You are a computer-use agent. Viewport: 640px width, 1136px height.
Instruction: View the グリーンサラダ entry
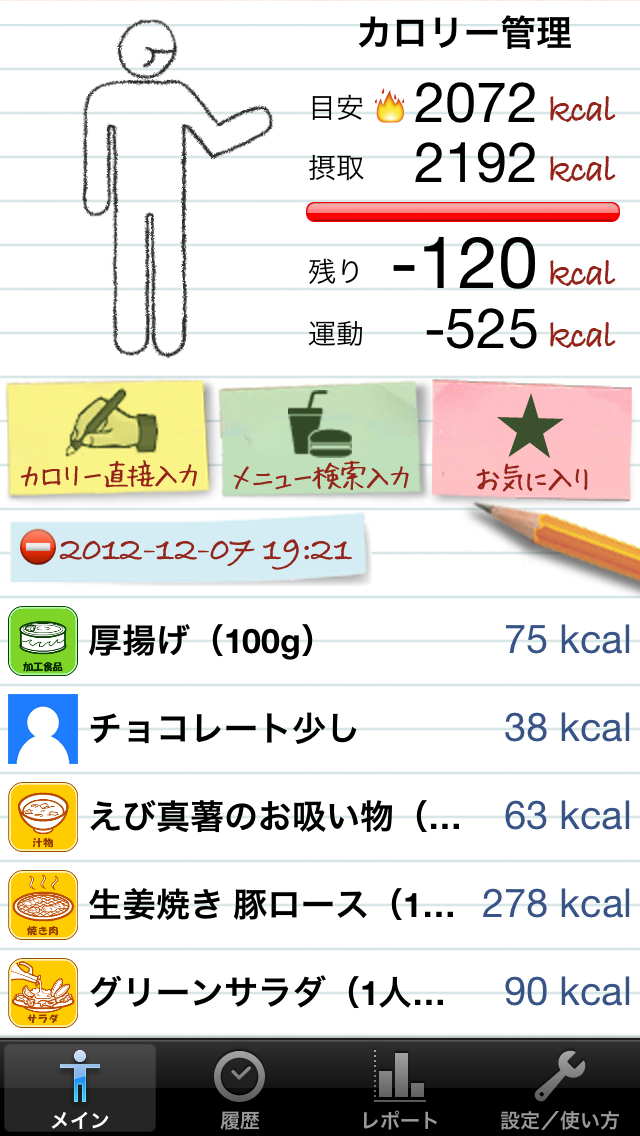click(x=320, y=991)
